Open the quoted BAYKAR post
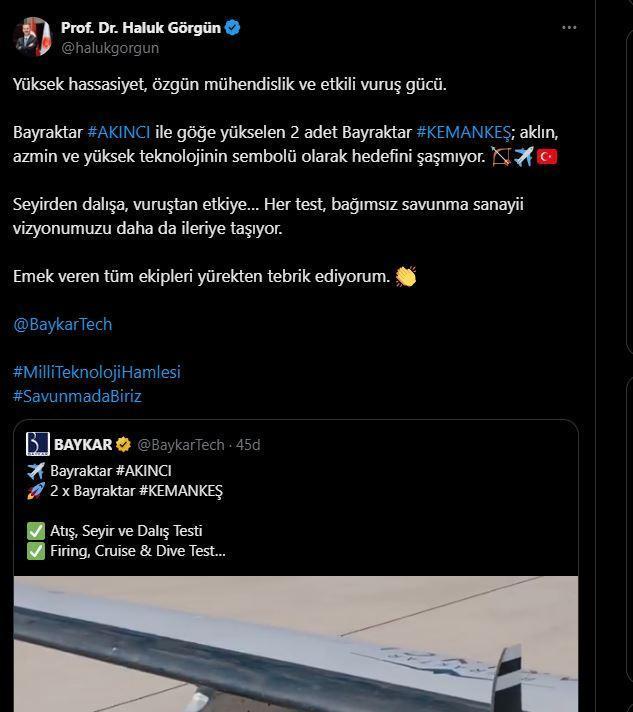 click(300, 500)
